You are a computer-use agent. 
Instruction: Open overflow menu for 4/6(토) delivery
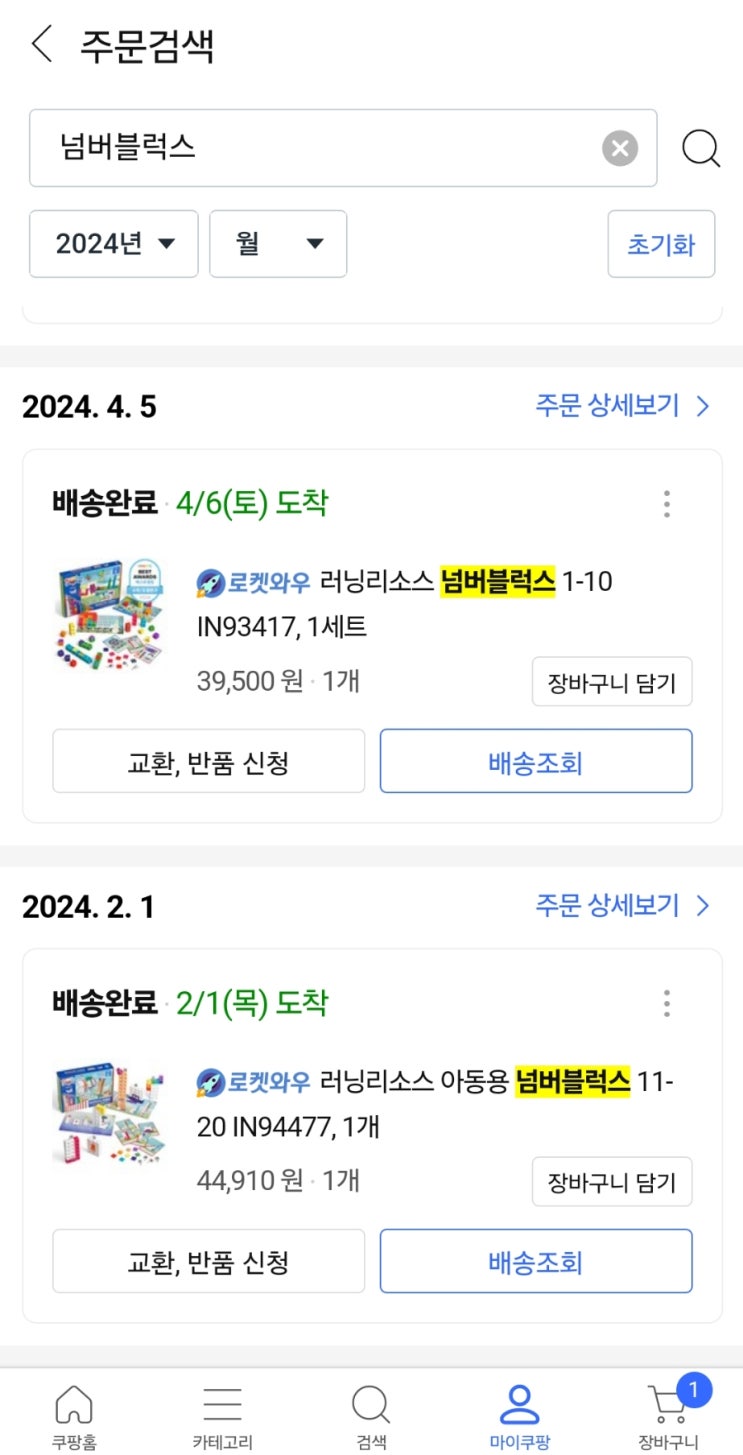click(x=667, y=504)
